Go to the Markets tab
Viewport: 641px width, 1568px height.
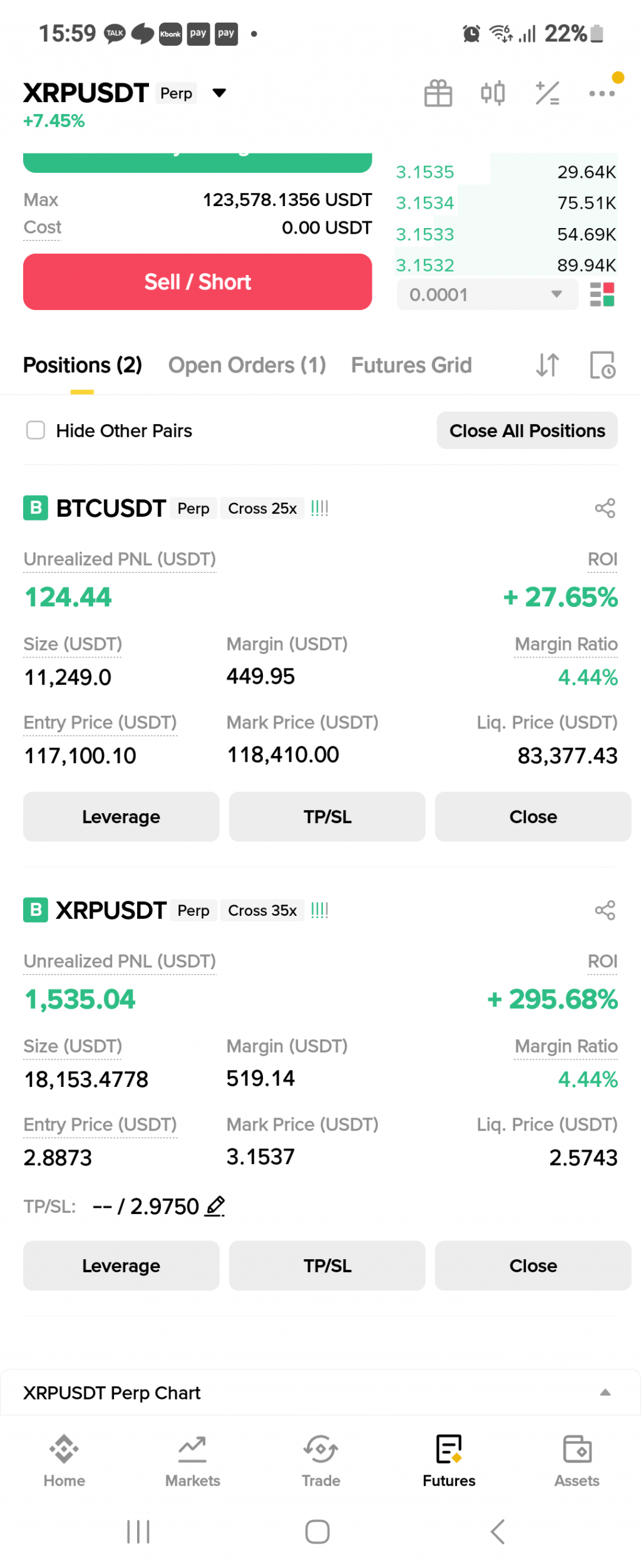click(192, 1460)
